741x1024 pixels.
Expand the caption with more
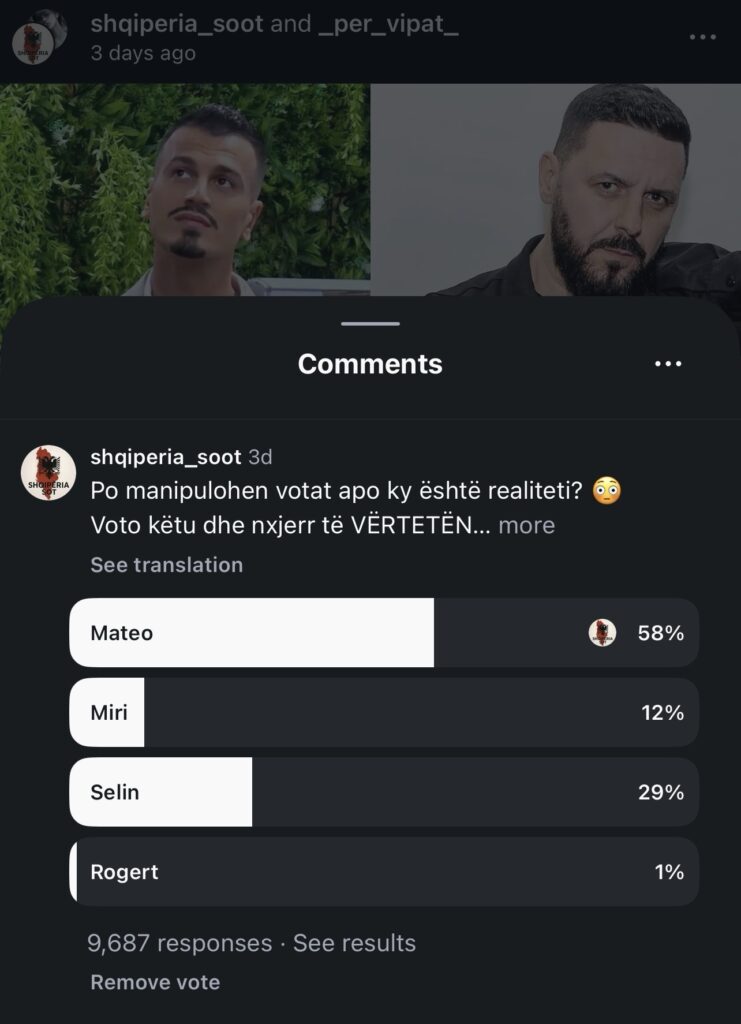tap(526, 525)
